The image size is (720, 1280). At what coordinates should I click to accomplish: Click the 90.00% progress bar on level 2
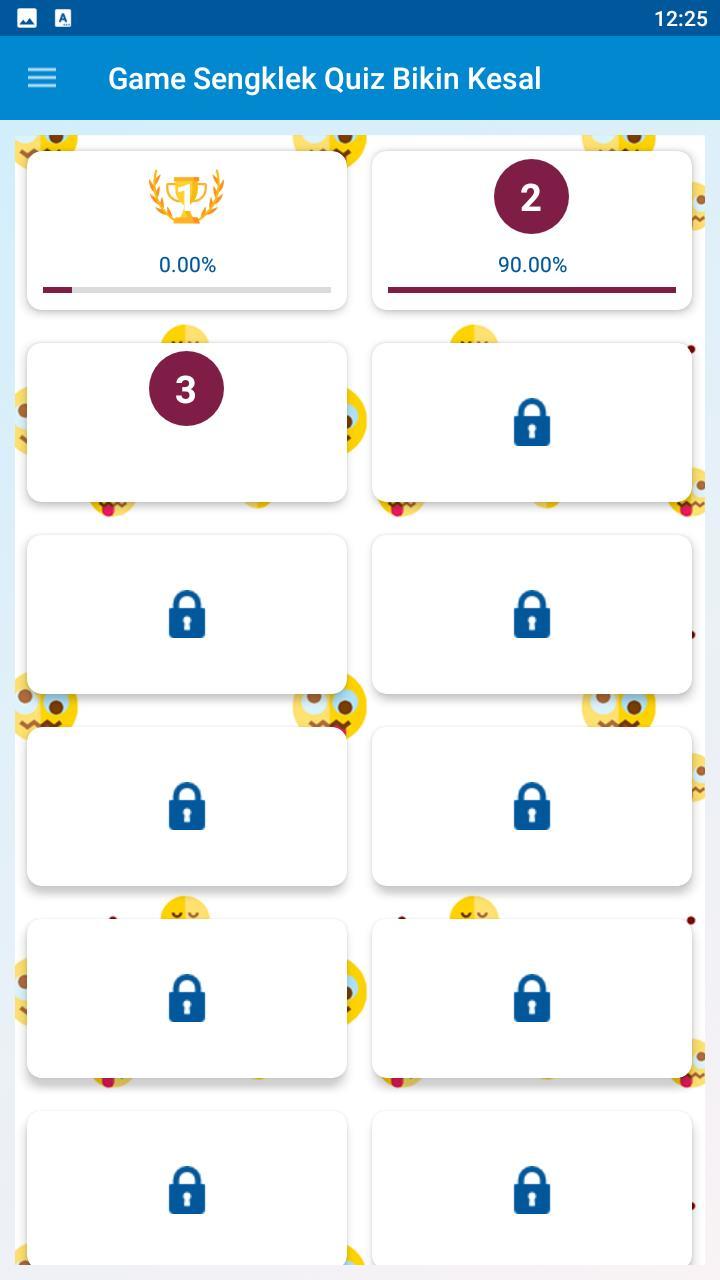pyautogui.click(x=531, y=289)
